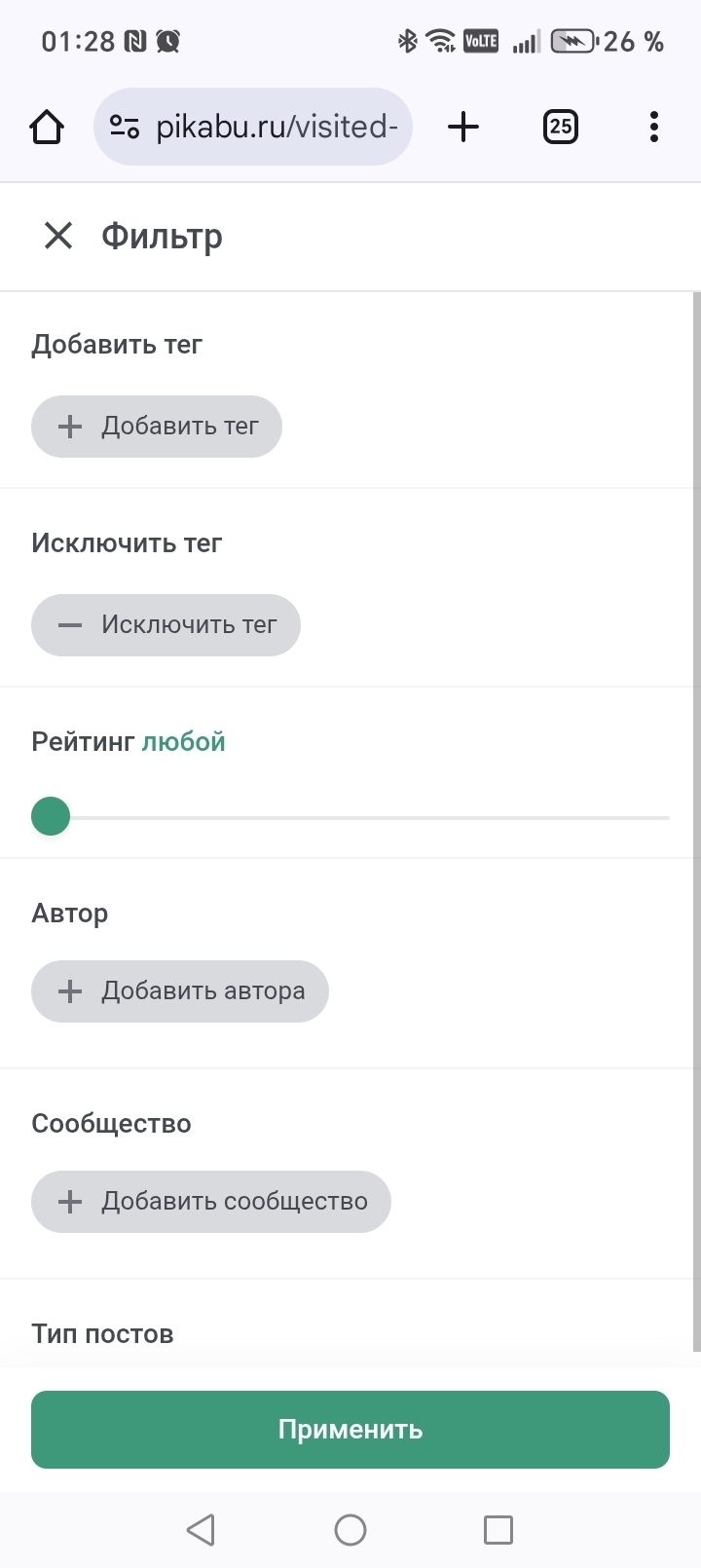Apply the filter with Применить
701x1568 pixels.
pyautogui.click(x=350, y=1430)
